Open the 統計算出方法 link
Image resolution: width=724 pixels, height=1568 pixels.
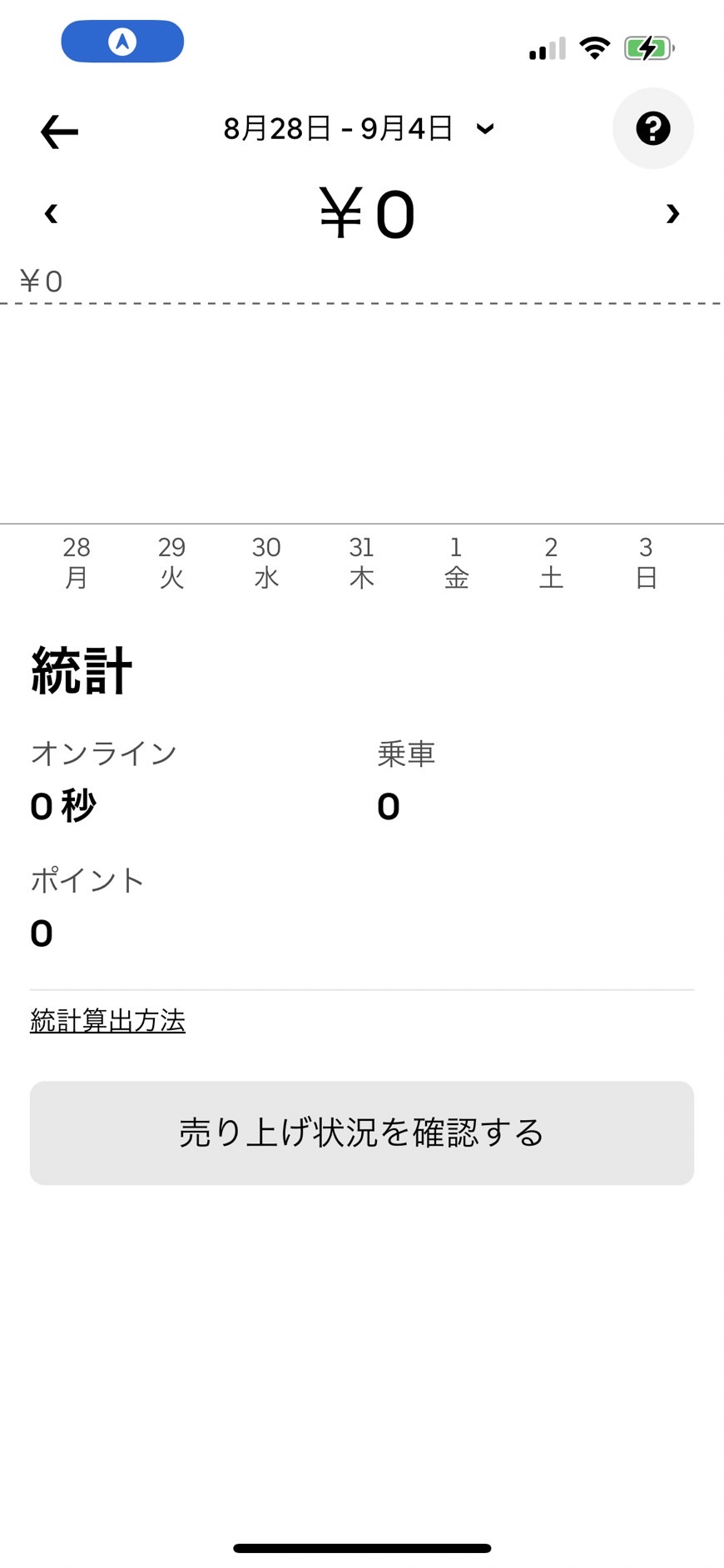(107, 1021)
